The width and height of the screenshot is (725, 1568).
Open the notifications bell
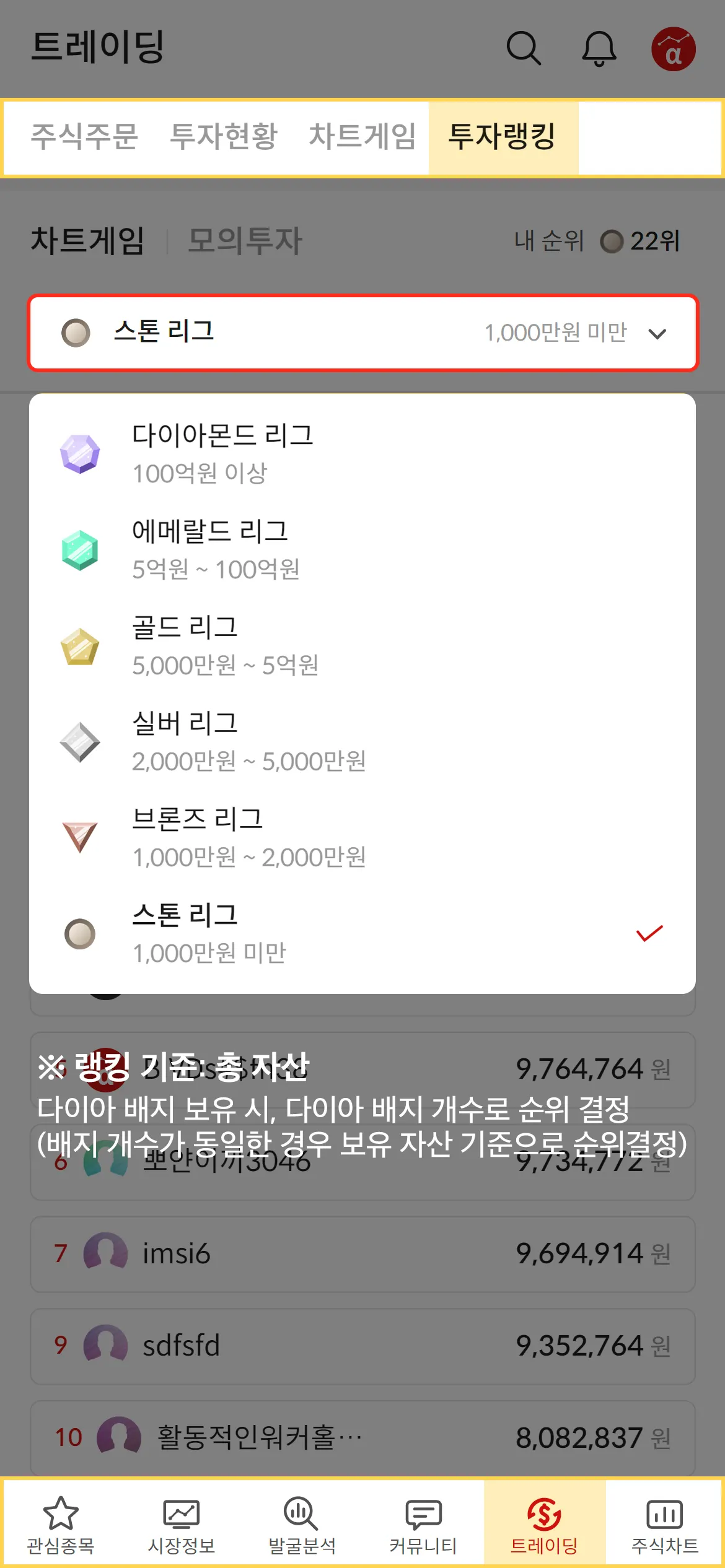pos(599,48)
